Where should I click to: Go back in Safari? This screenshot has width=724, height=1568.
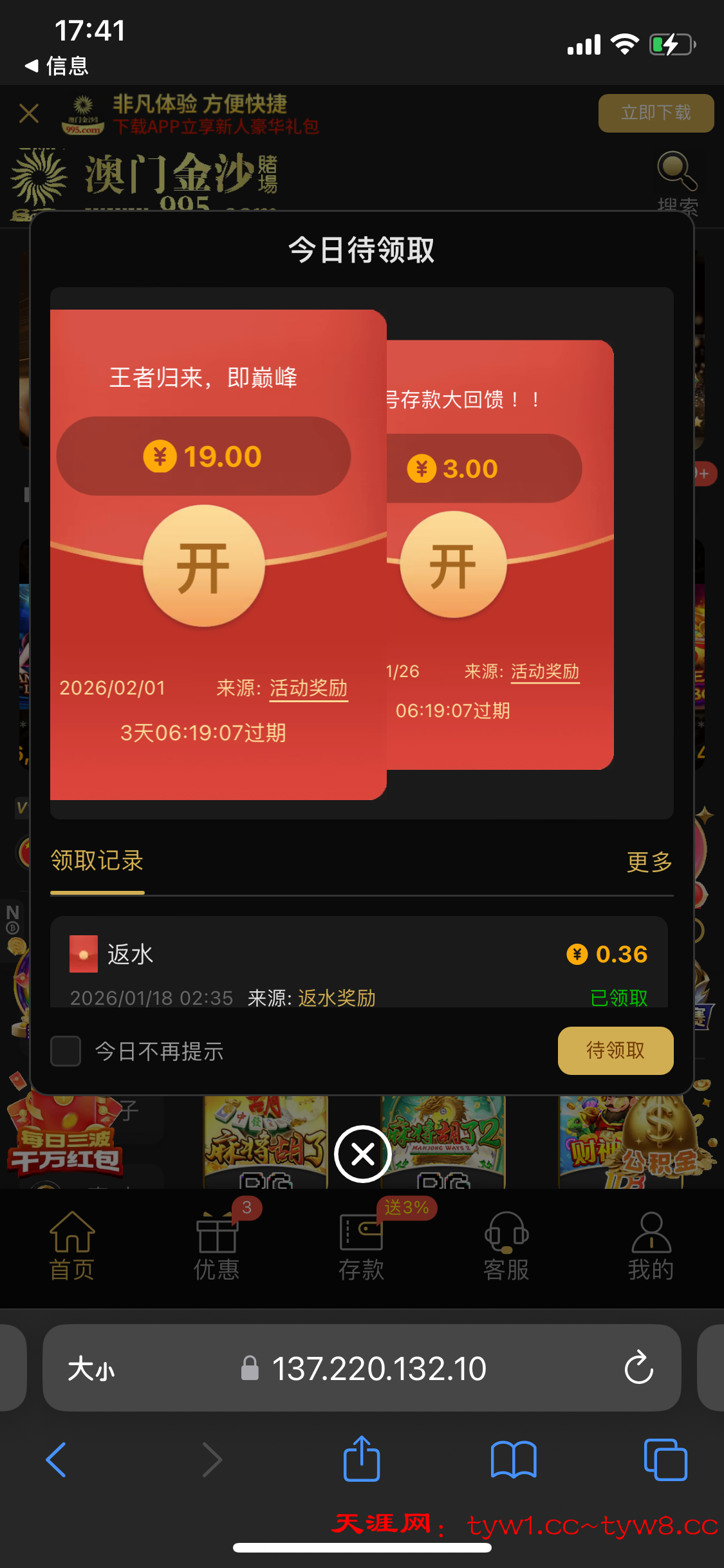click(57, 1459)
